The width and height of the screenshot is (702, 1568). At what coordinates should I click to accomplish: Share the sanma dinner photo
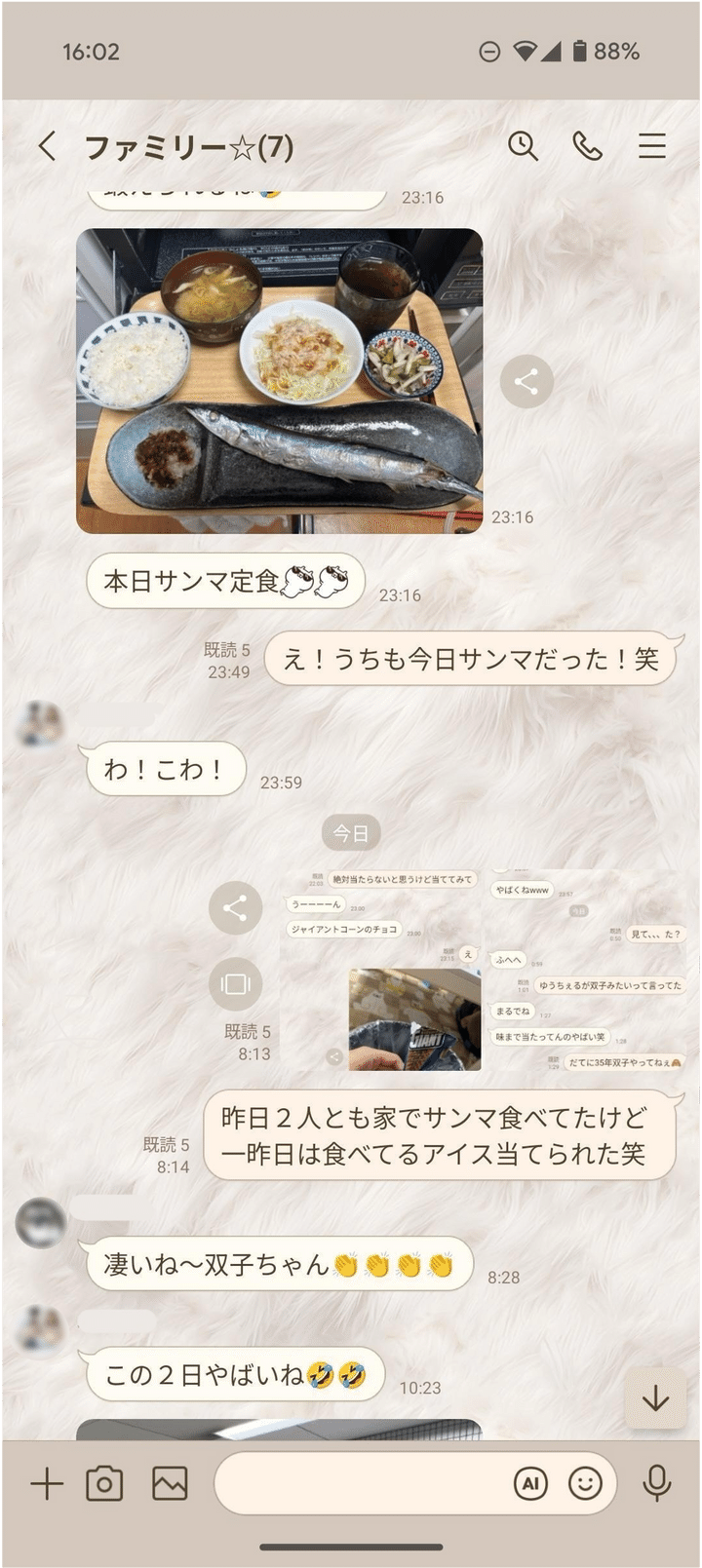pos(527,381)
